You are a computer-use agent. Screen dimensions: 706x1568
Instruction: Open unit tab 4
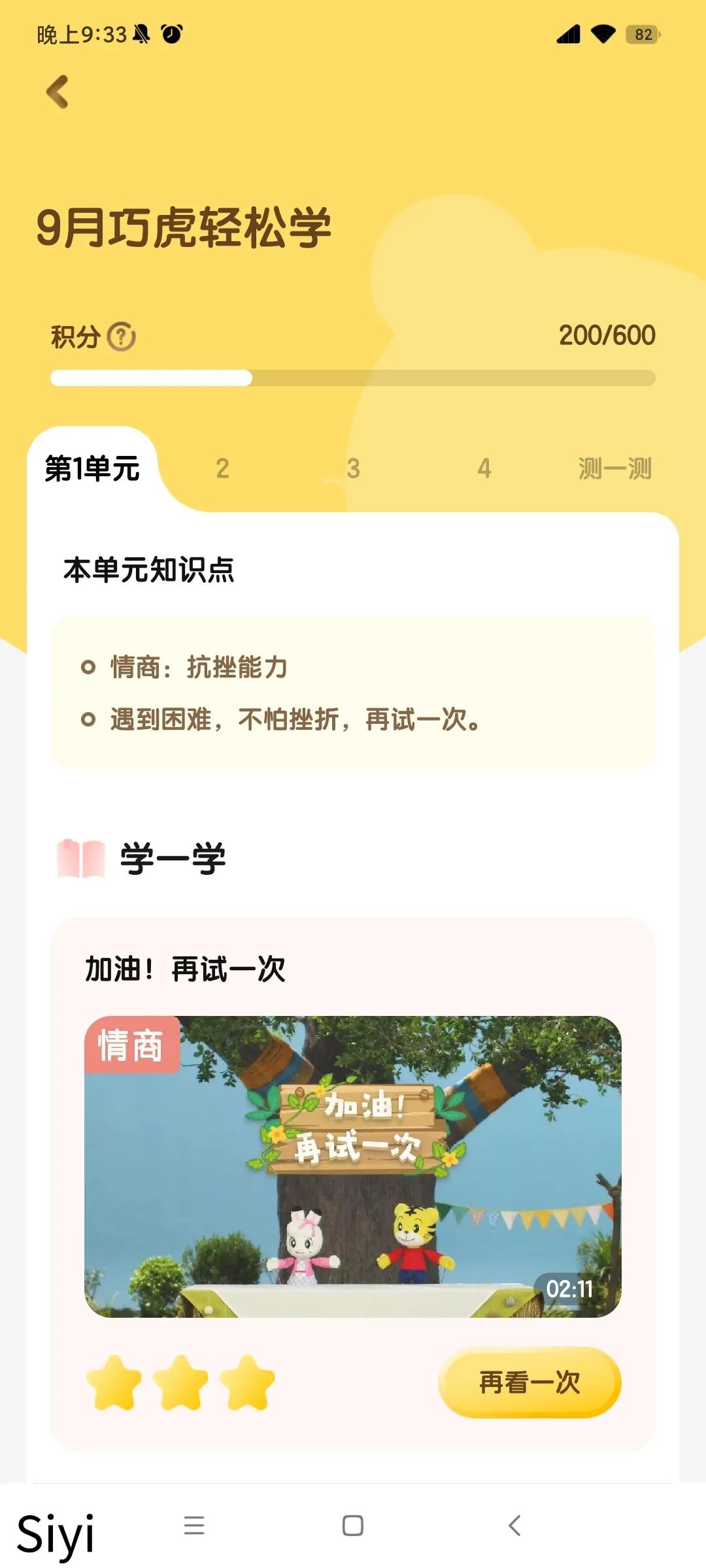pyautogui.click(x=484, y=468)
